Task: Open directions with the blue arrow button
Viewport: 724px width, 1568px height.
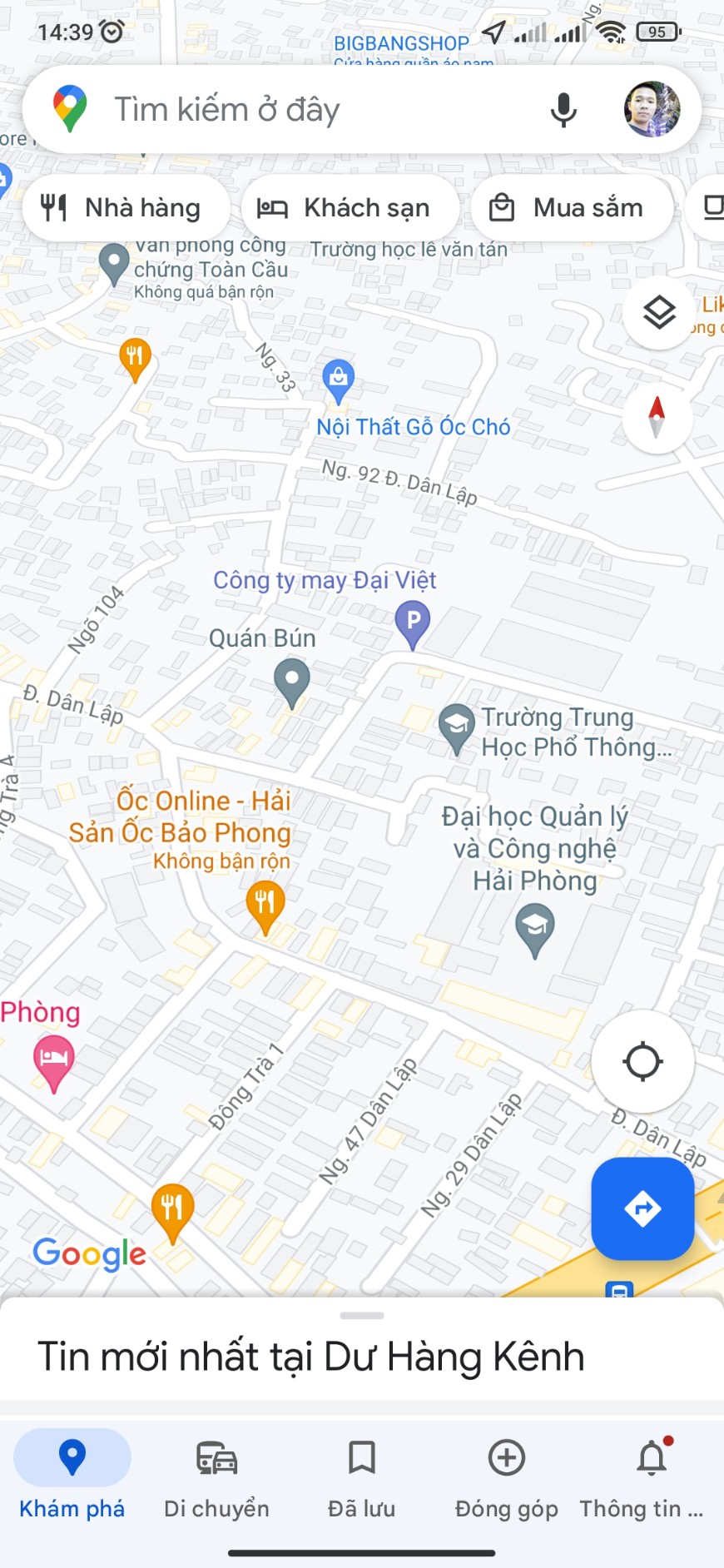Action: point(642,1208)
